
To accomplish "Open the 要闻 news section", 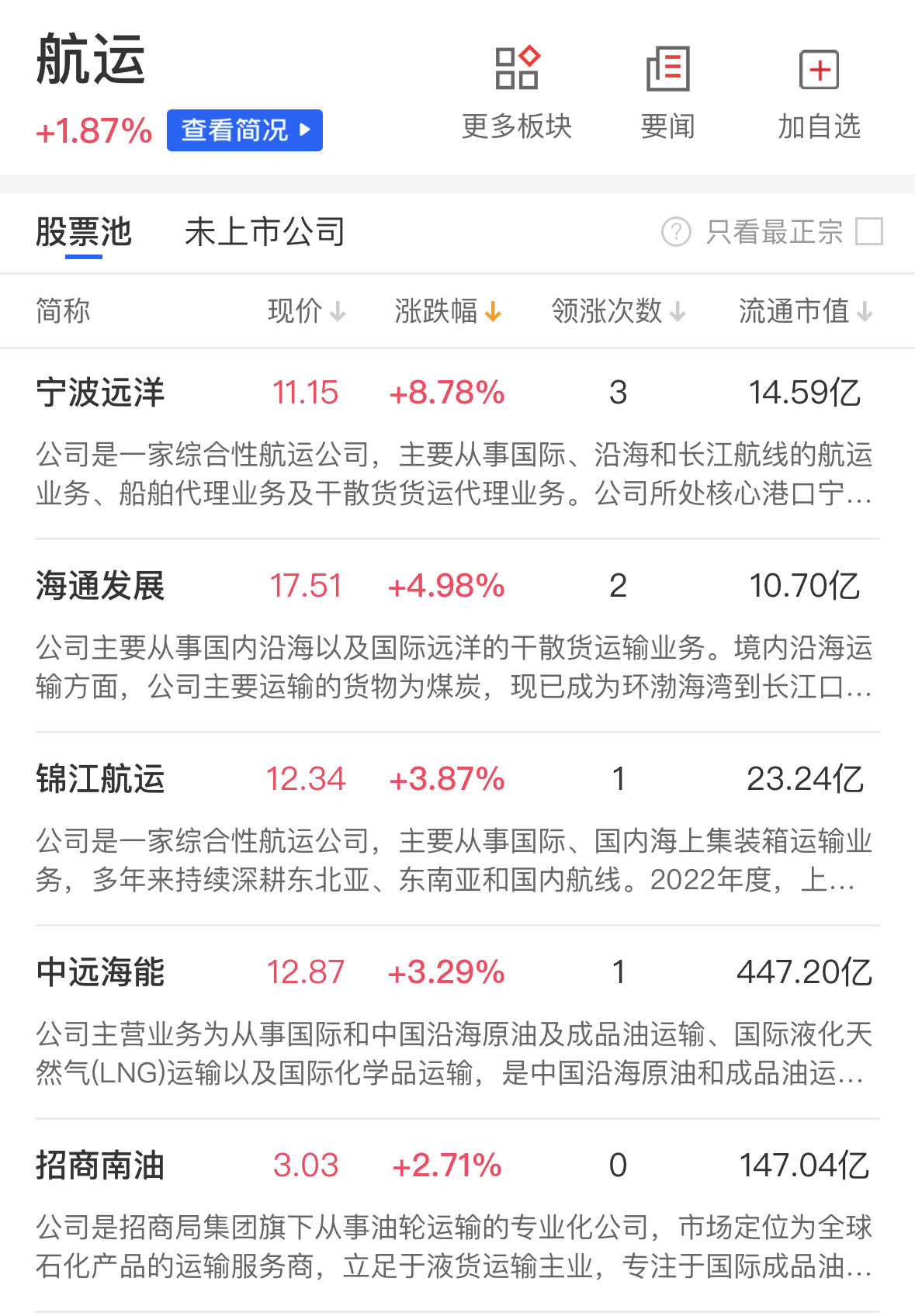I will (x=667, y=93).
